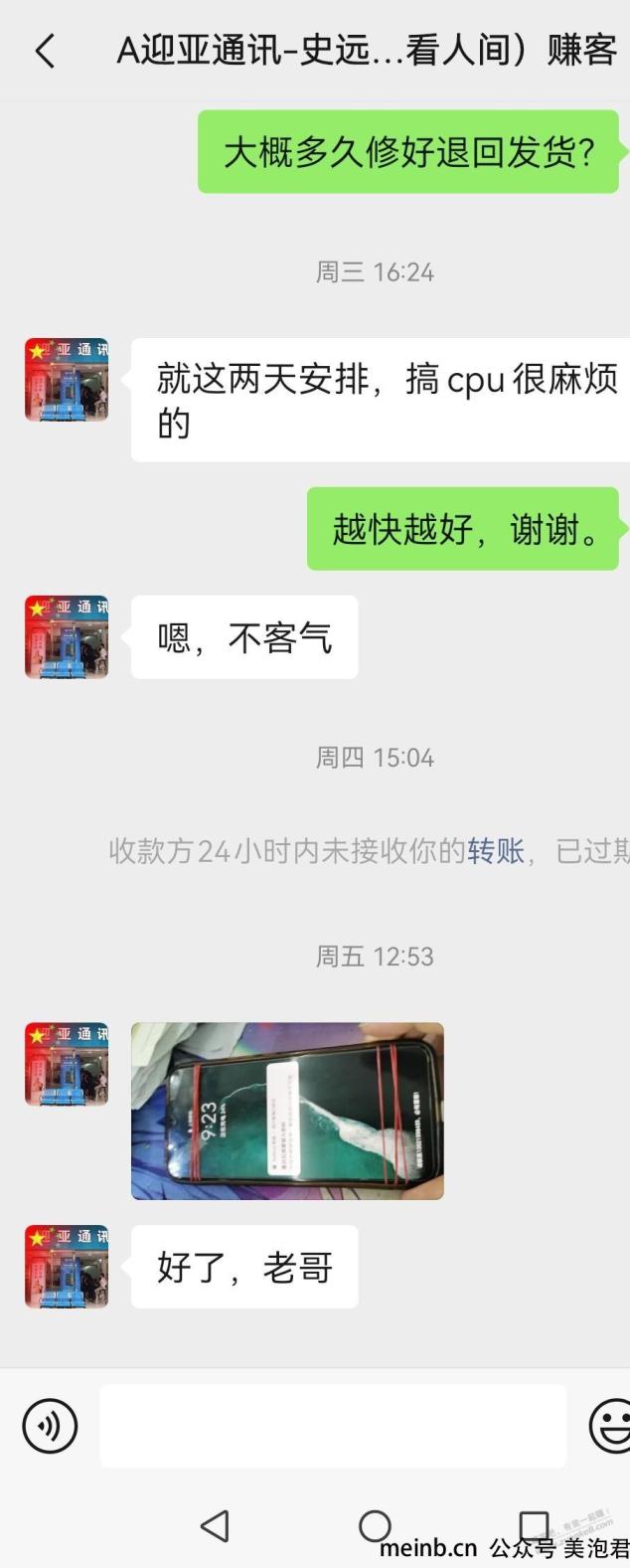Tap the message input field
This screenshot has height=1568, width=630.
[333, 1426]
